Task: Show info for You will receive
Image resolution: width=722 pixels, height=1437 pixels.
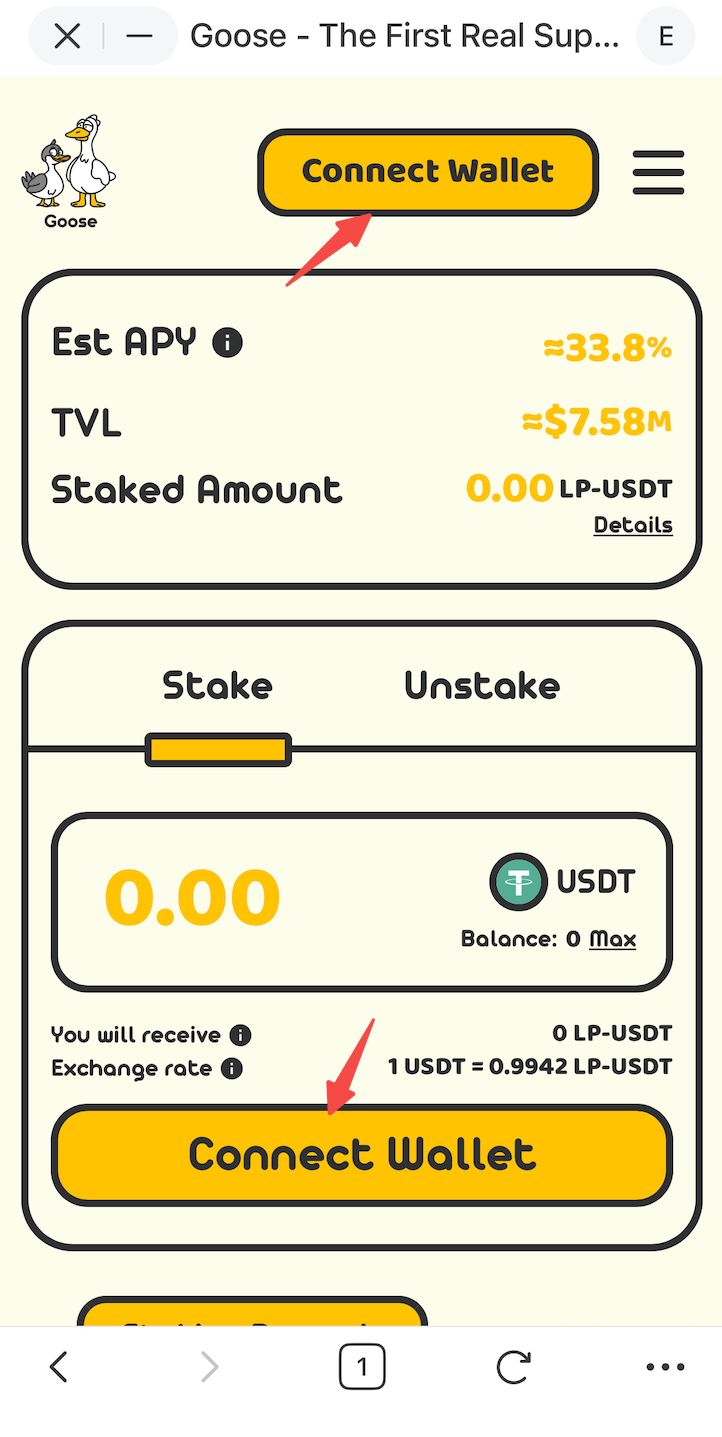Action: click(240, 1035)
